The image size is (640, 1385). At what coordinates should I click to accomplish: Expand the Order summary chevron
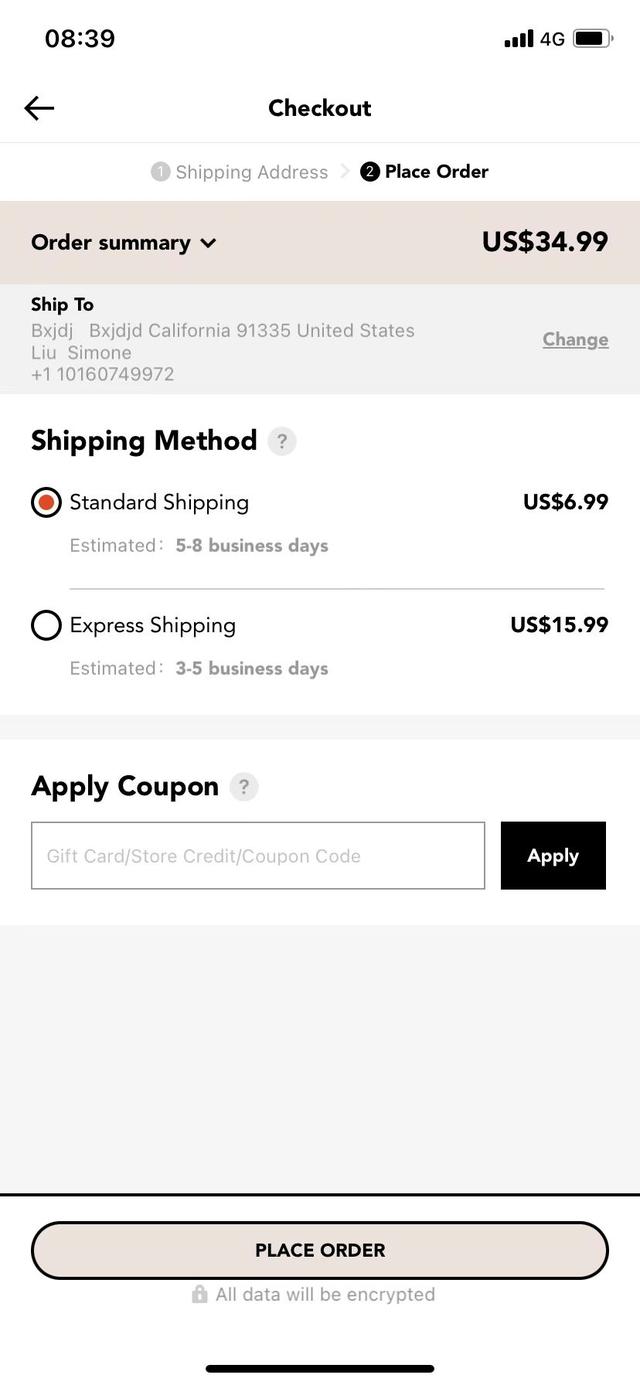coord(208,243)
